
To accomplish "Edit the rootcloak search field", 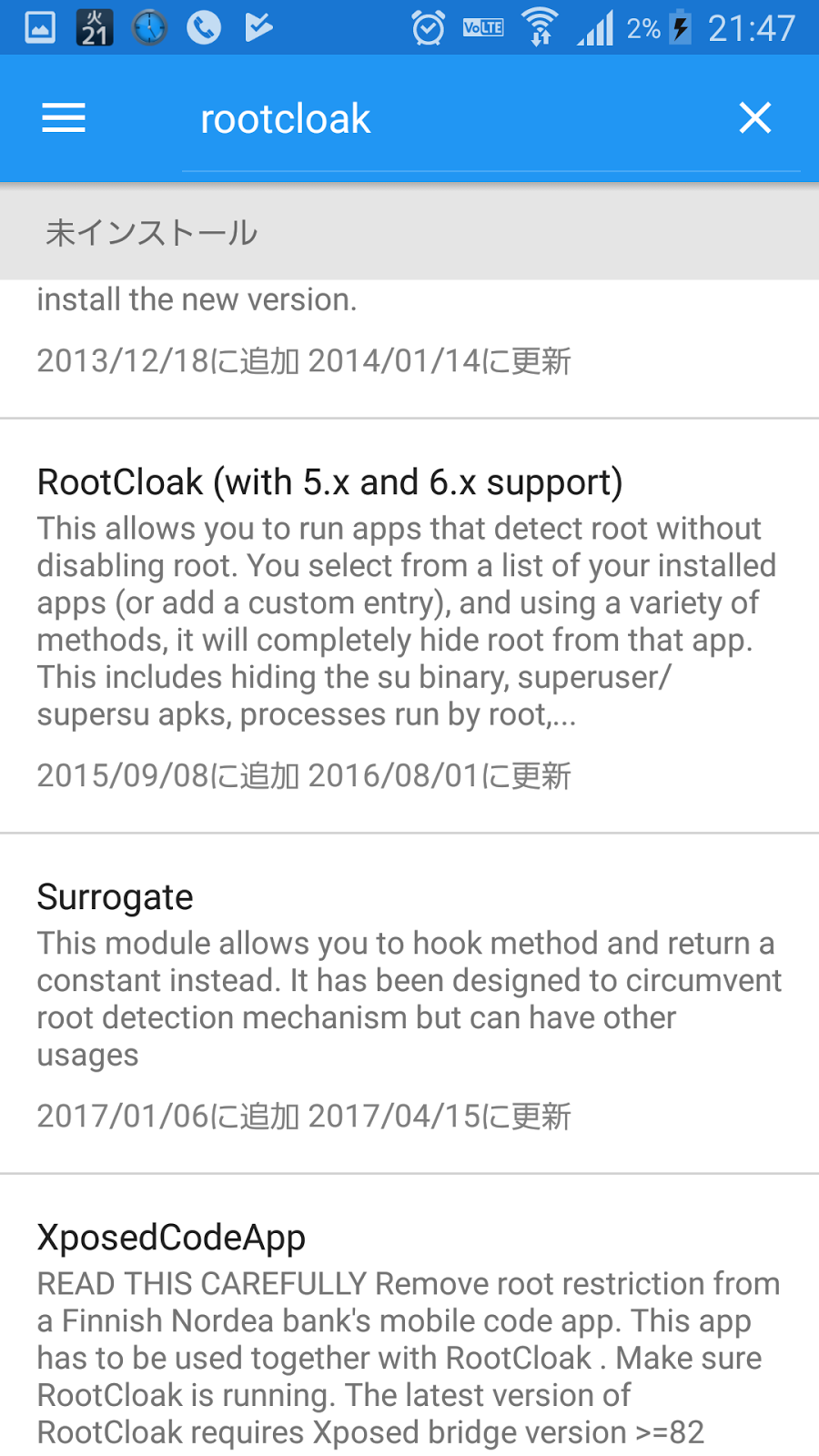I will pos(455,119).
